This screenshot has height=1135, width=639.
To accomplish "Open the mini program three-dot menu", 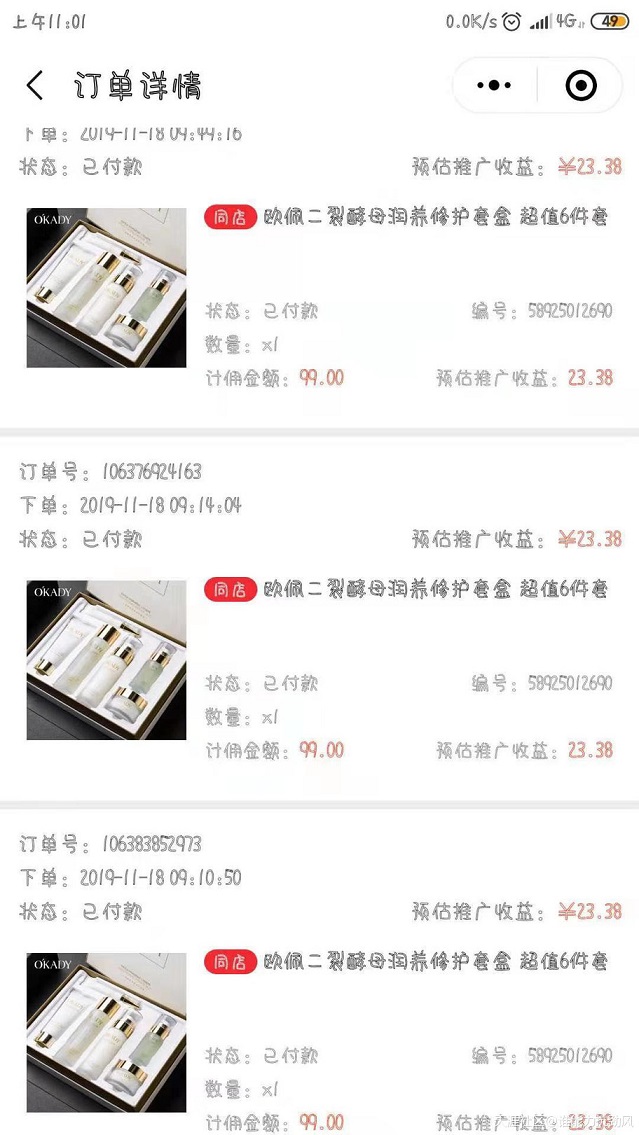I will pos(494,86).
